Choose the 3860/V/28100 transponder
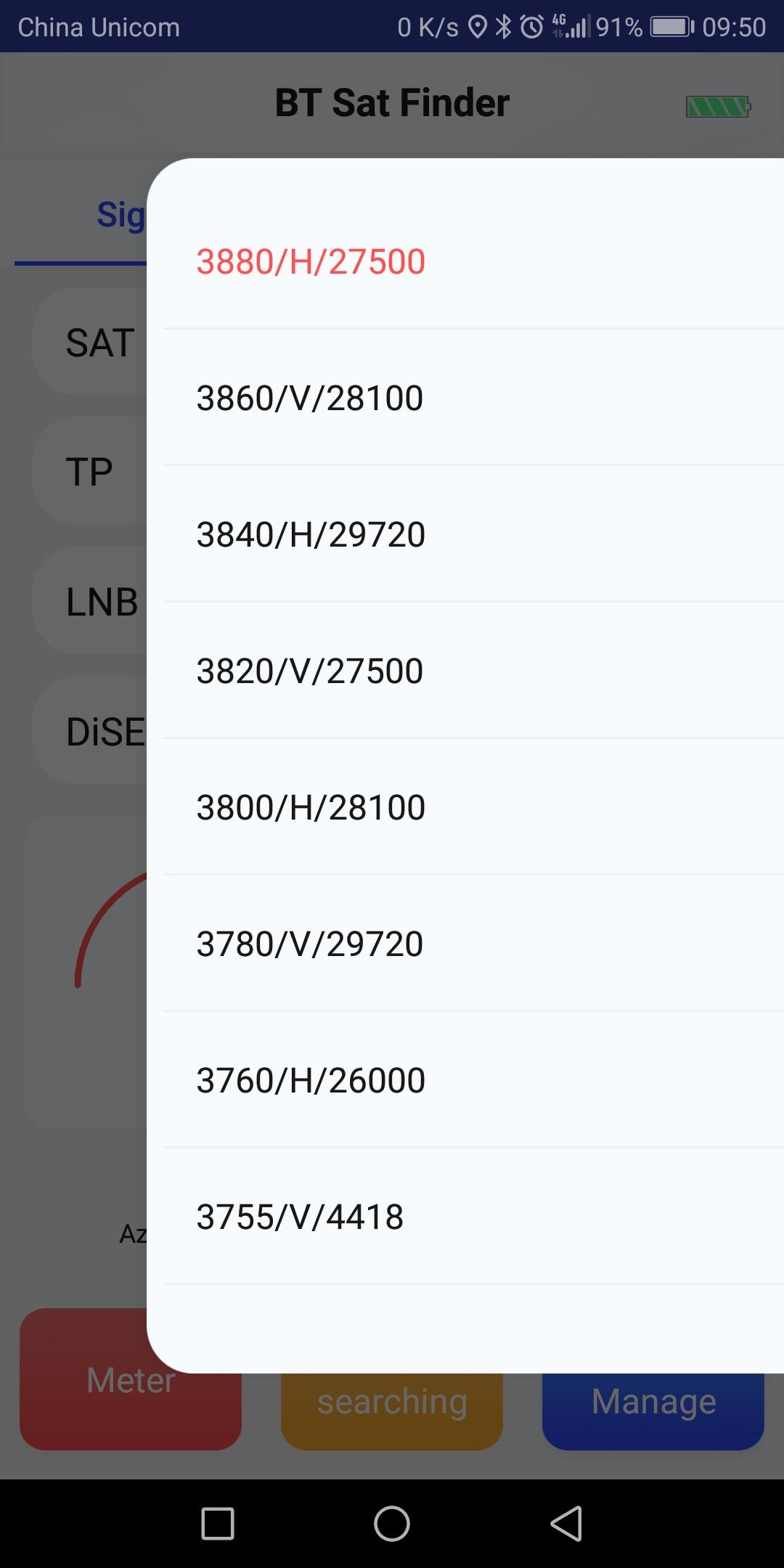 (x=310, y=398)
